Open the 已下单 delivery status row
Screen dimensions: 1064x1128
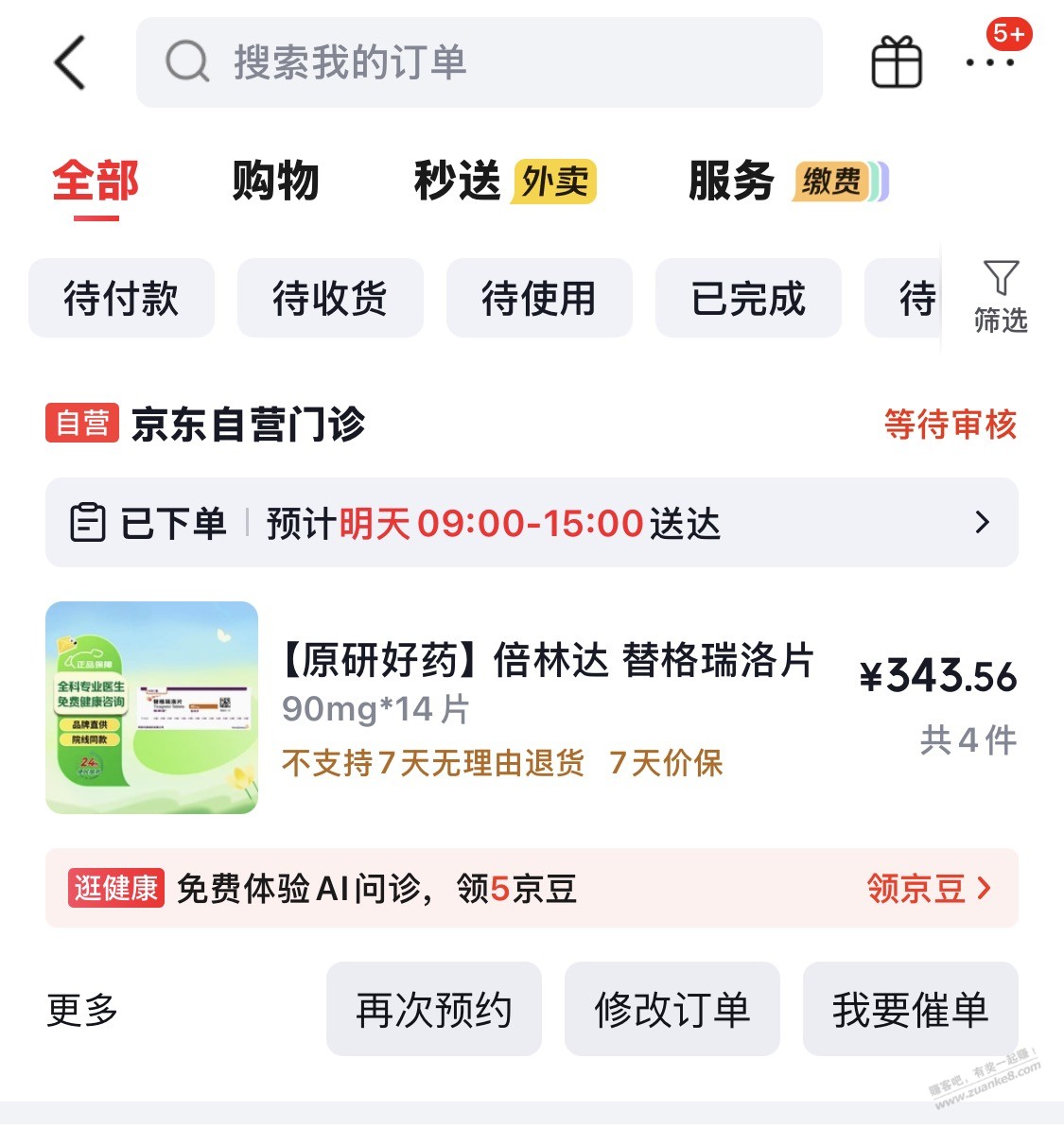click(532, 522)
